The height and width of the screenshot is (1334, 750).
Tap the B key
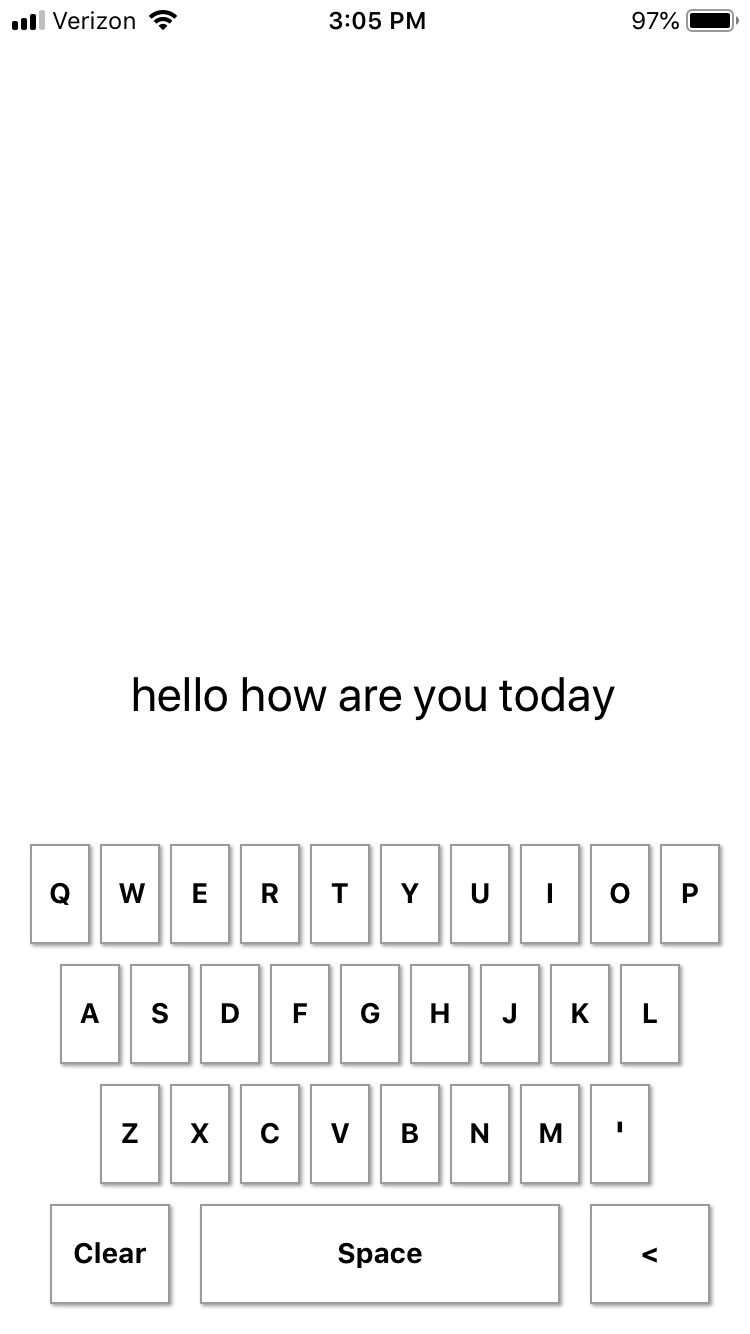point(410,1133)
